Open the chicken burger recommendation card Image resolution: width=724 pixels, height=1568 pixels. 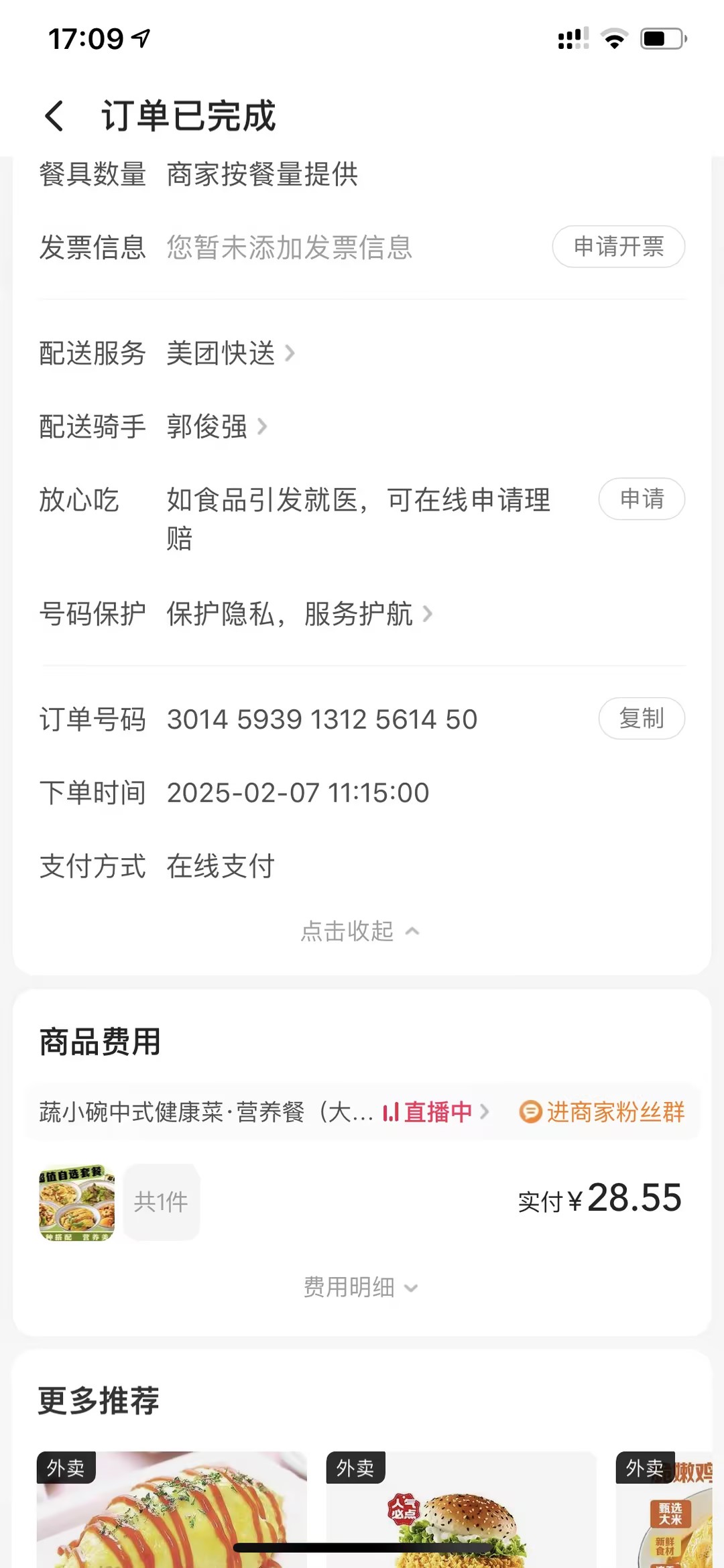[x=461, y=1508]
